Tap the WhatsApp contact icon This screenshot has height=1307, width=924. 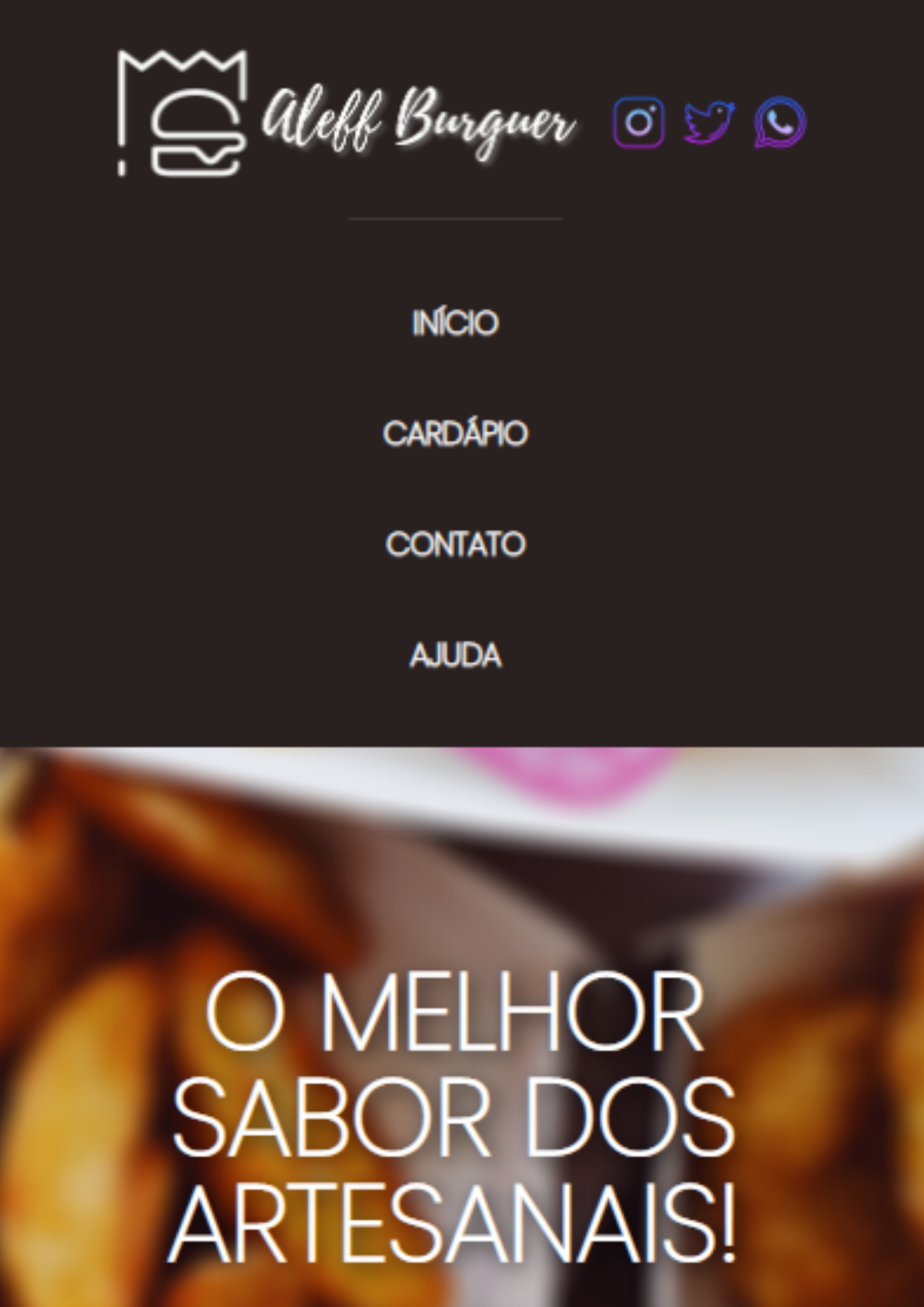(x=780, y=122)
